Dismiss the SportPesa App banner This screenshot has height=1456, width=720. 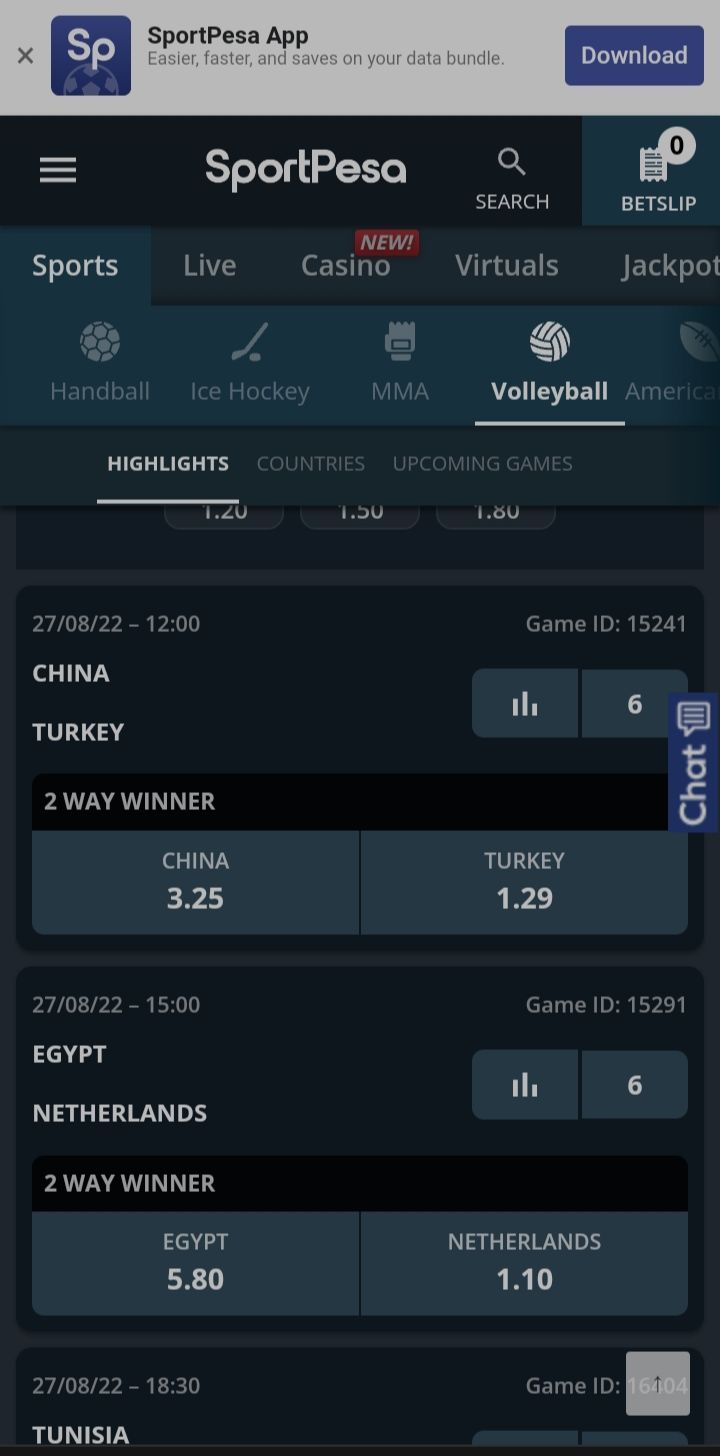coord(25,56)
